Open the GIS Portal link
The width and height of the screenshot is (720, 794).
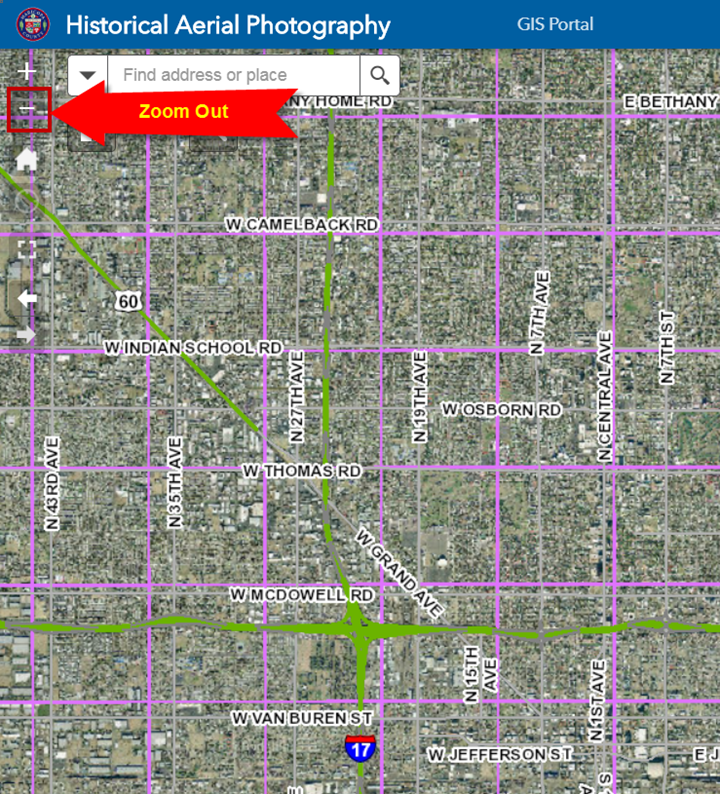(x=555, y=24)
